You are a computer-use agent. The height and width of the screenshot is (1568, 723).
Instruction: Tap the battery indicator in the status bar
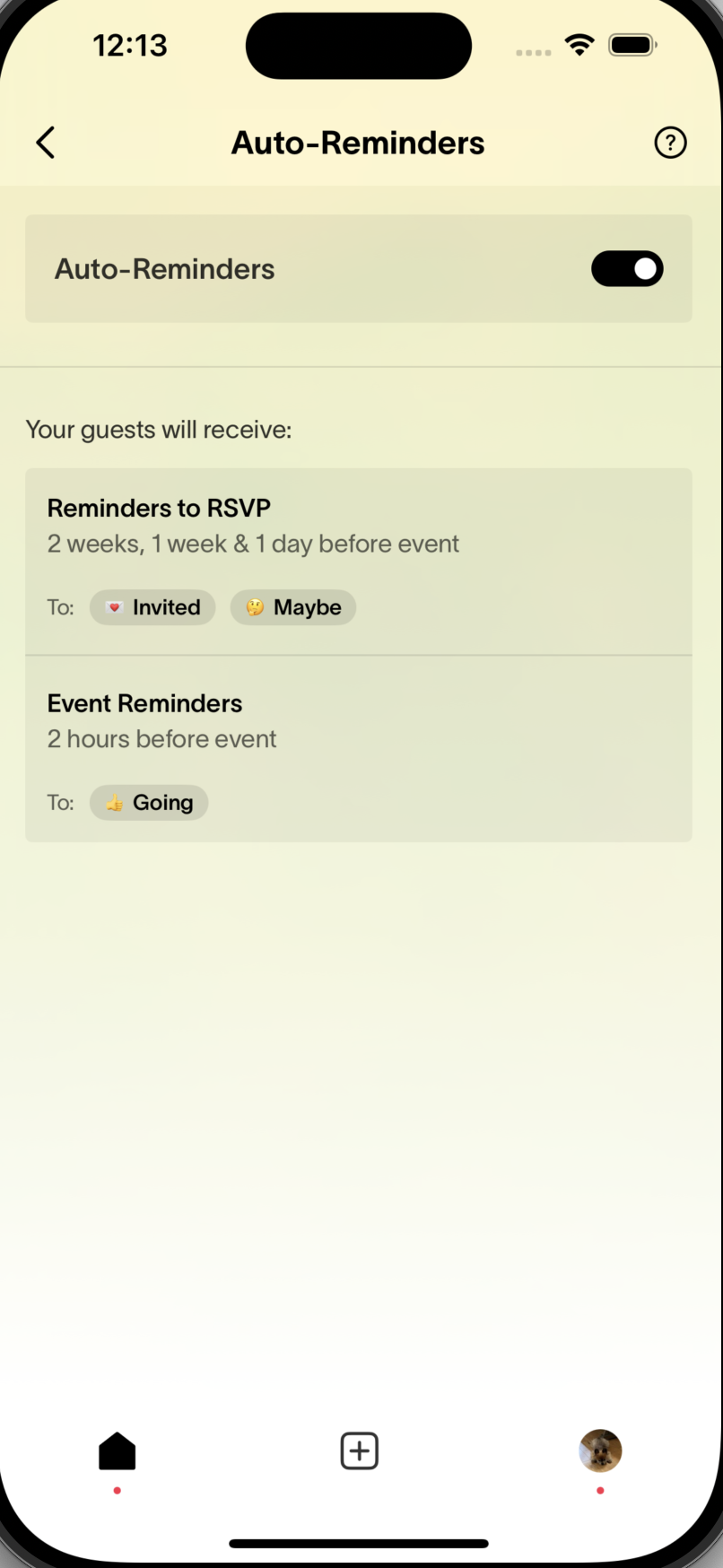coord(632,44)
